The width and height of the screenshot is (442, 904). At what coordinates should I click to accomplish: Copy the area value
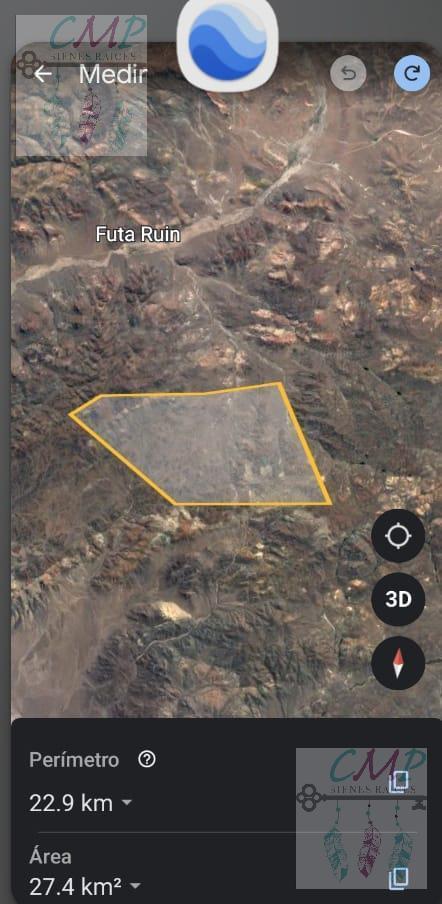click(x=399, y=877)
